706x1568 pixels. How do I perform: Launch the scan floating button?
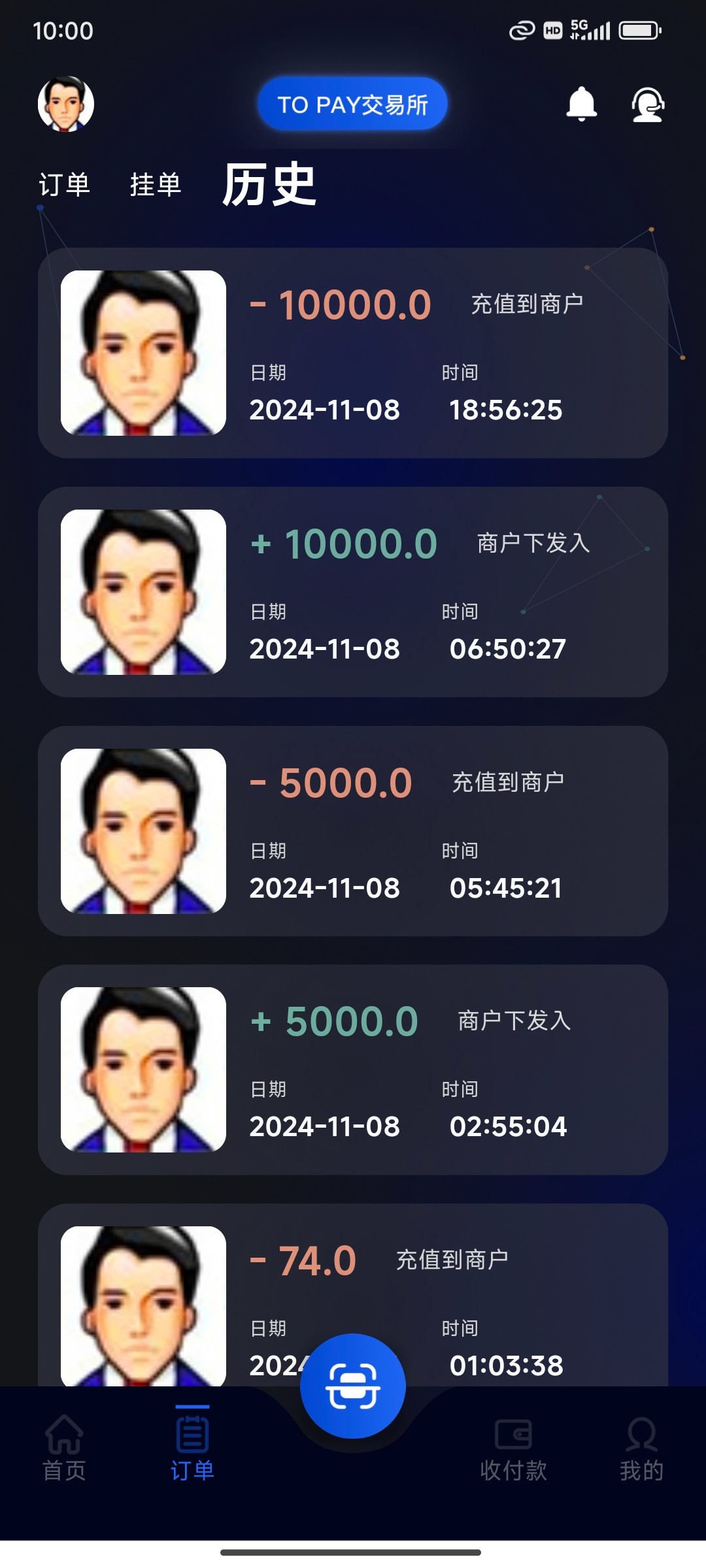tap(353, 1386)
